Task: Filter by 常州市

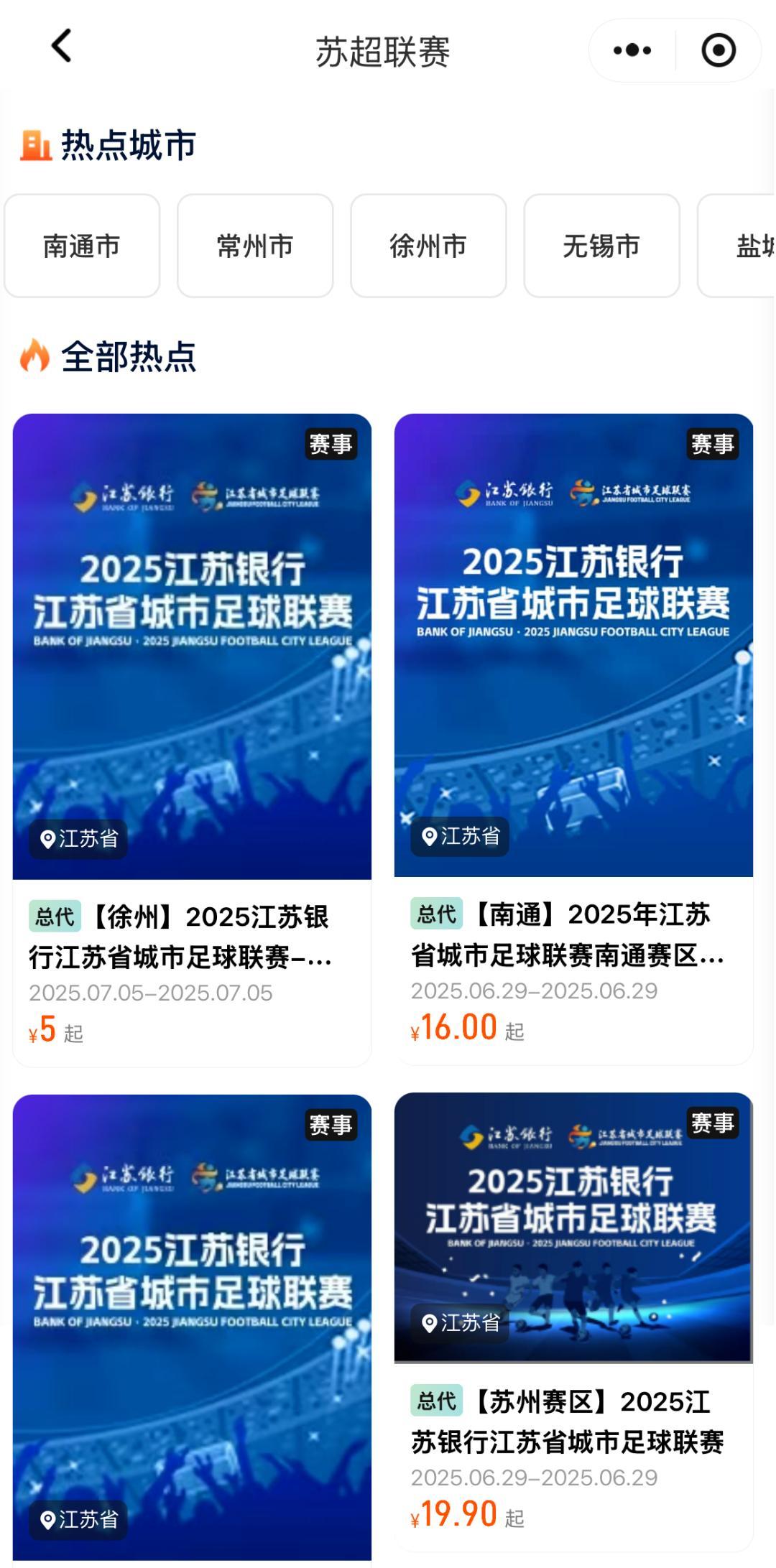Action: coord(255,246)
